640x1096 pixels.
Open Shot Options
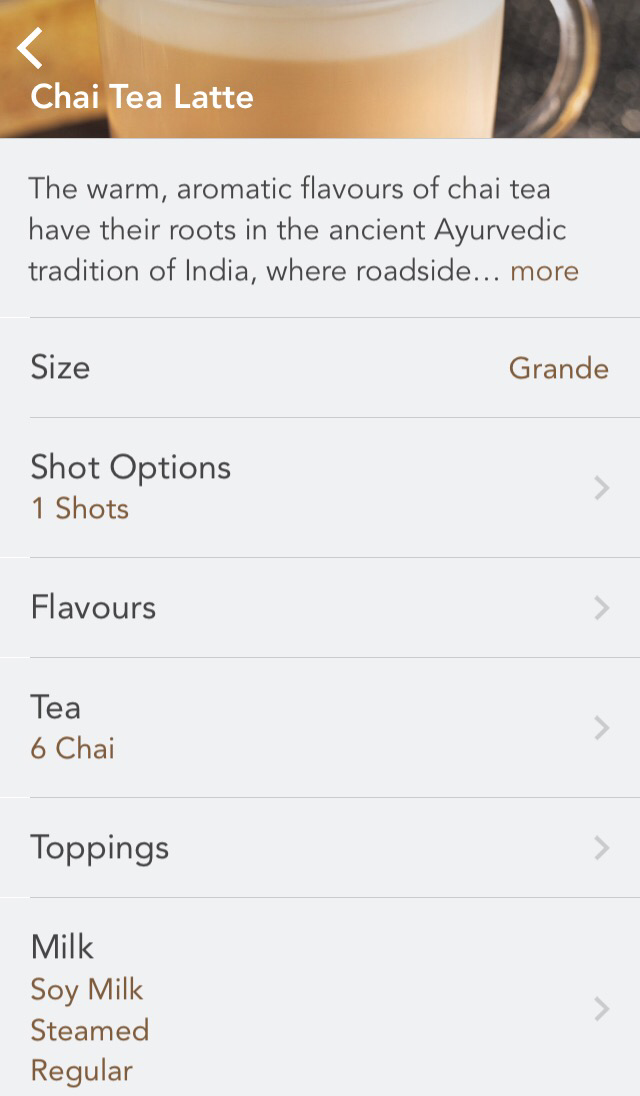320,487
